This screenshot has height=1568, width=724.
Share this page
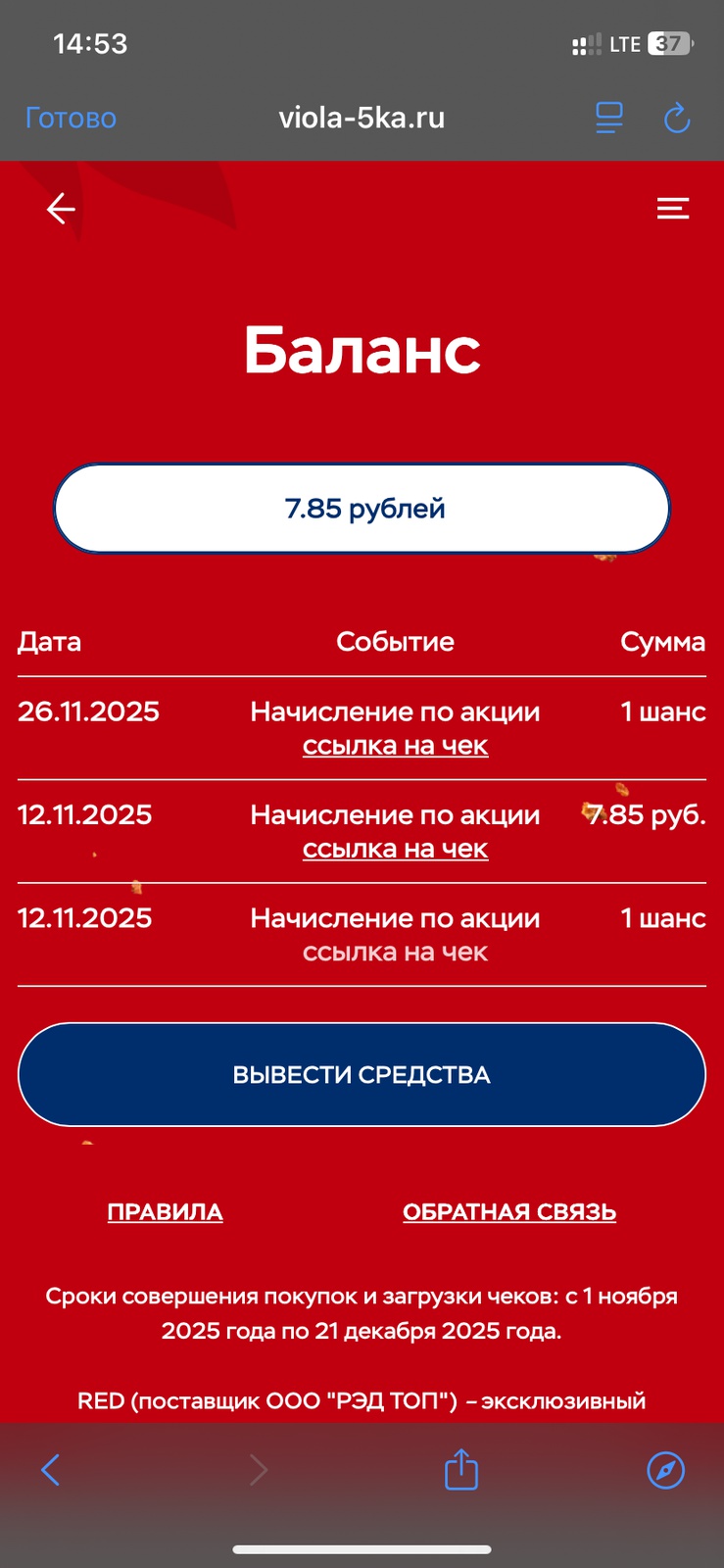tap(460, 1469)
